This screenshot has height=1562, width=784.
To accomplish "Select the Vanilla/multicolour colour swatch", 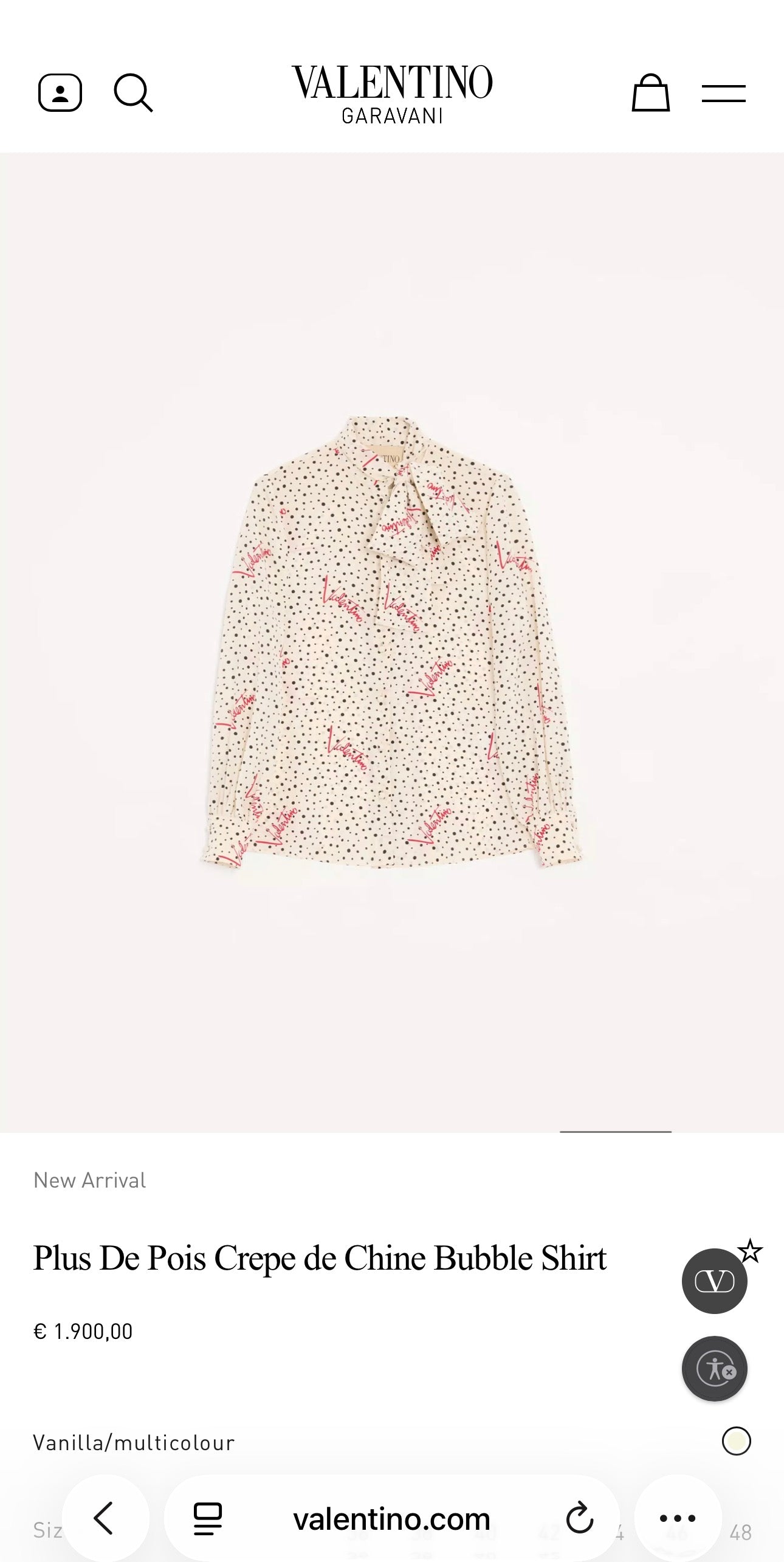I will (x=736, y=1441).
